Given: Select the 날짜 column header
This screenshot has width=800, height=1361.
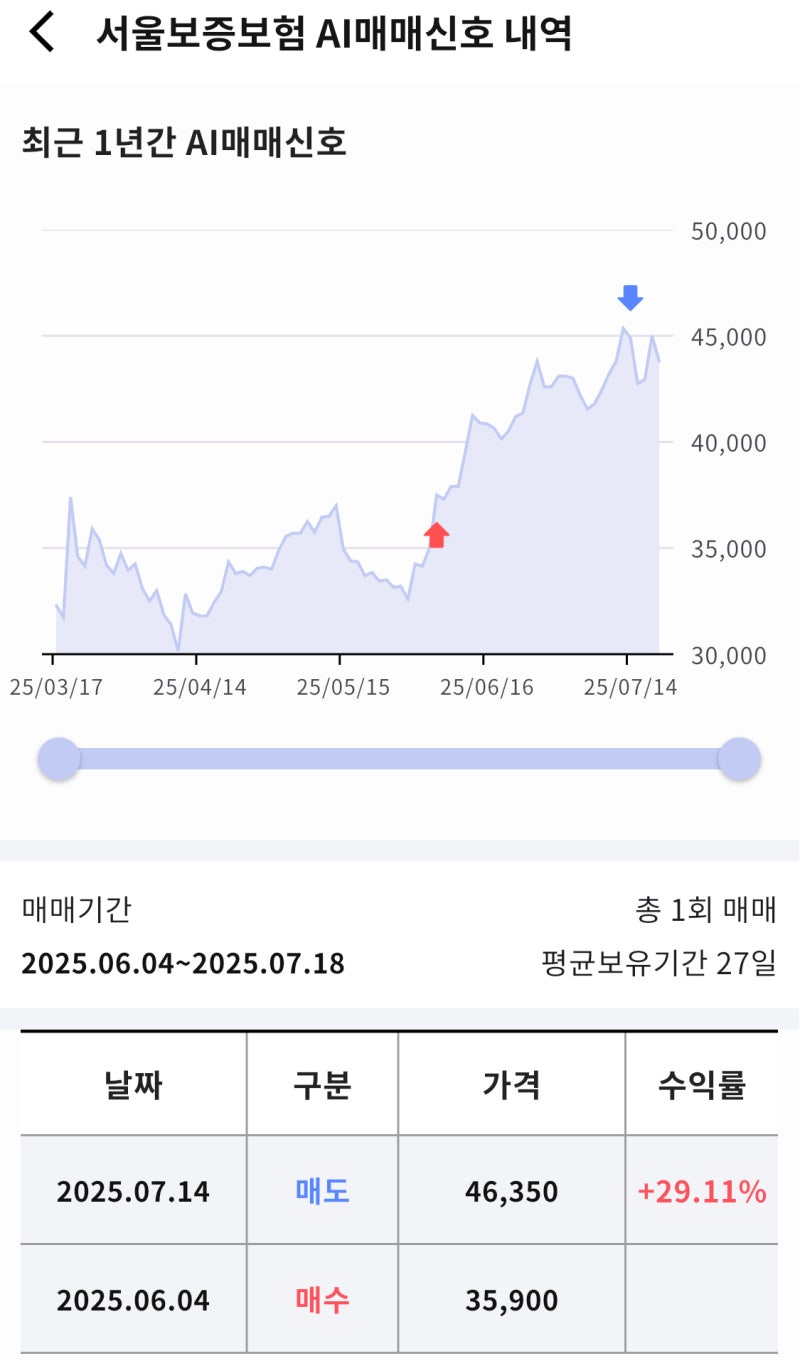Looking at the screenshot, I should (134, 1084).
